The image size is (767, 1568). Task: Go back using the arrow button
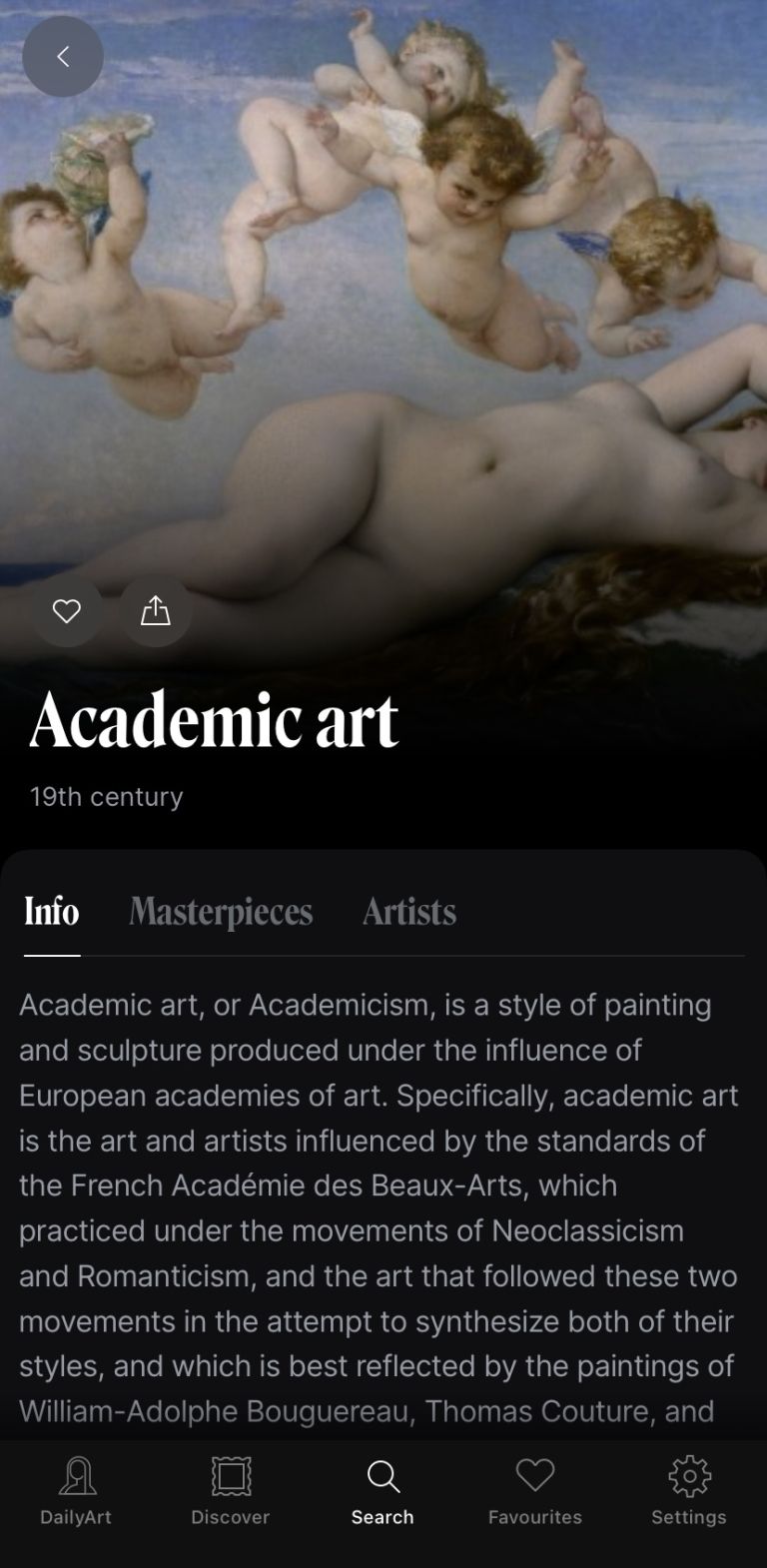pos(63,57)
